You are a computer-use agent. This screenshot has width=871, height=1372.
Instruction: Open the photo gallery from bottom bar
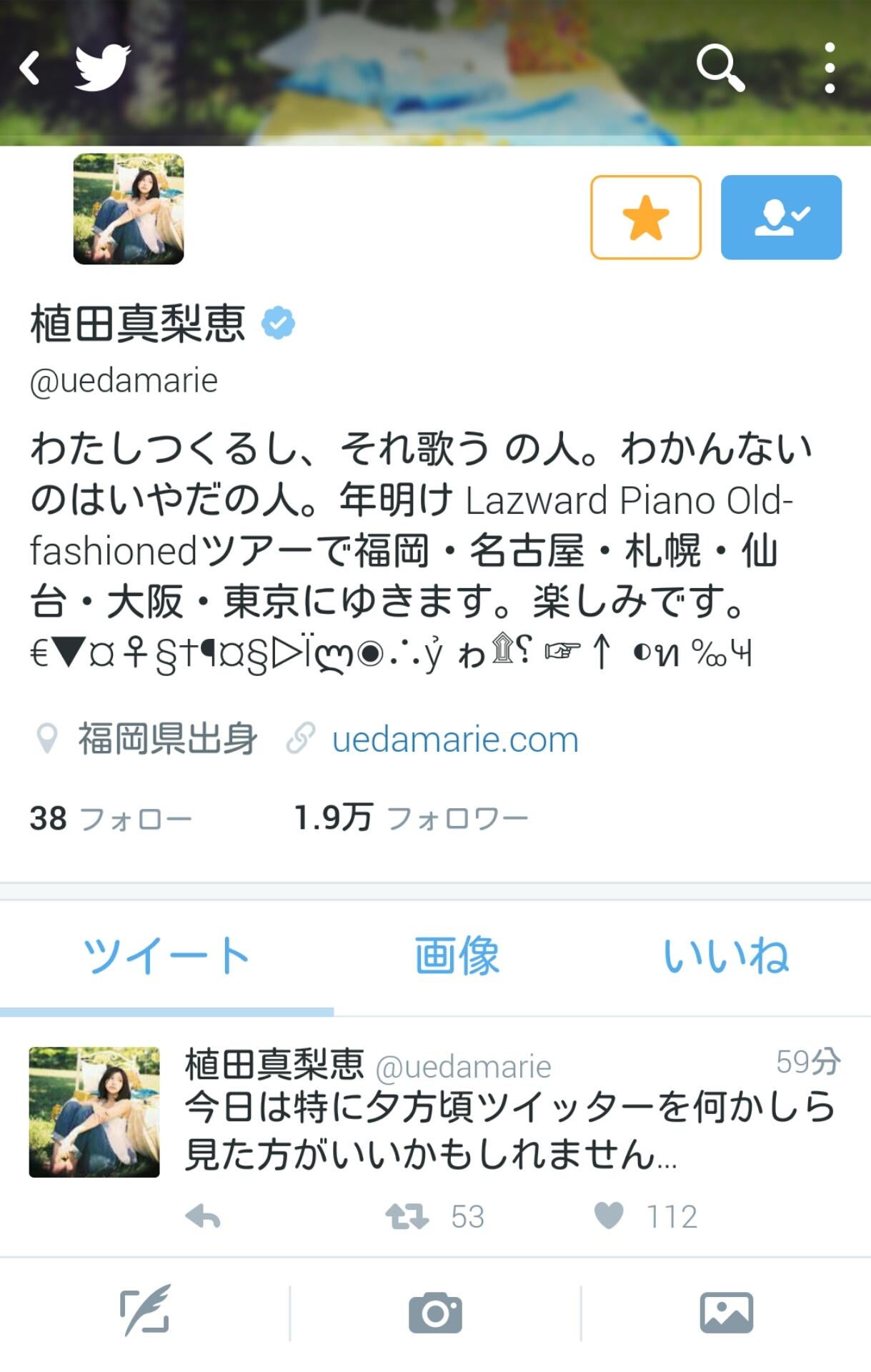click(726, 1313)
